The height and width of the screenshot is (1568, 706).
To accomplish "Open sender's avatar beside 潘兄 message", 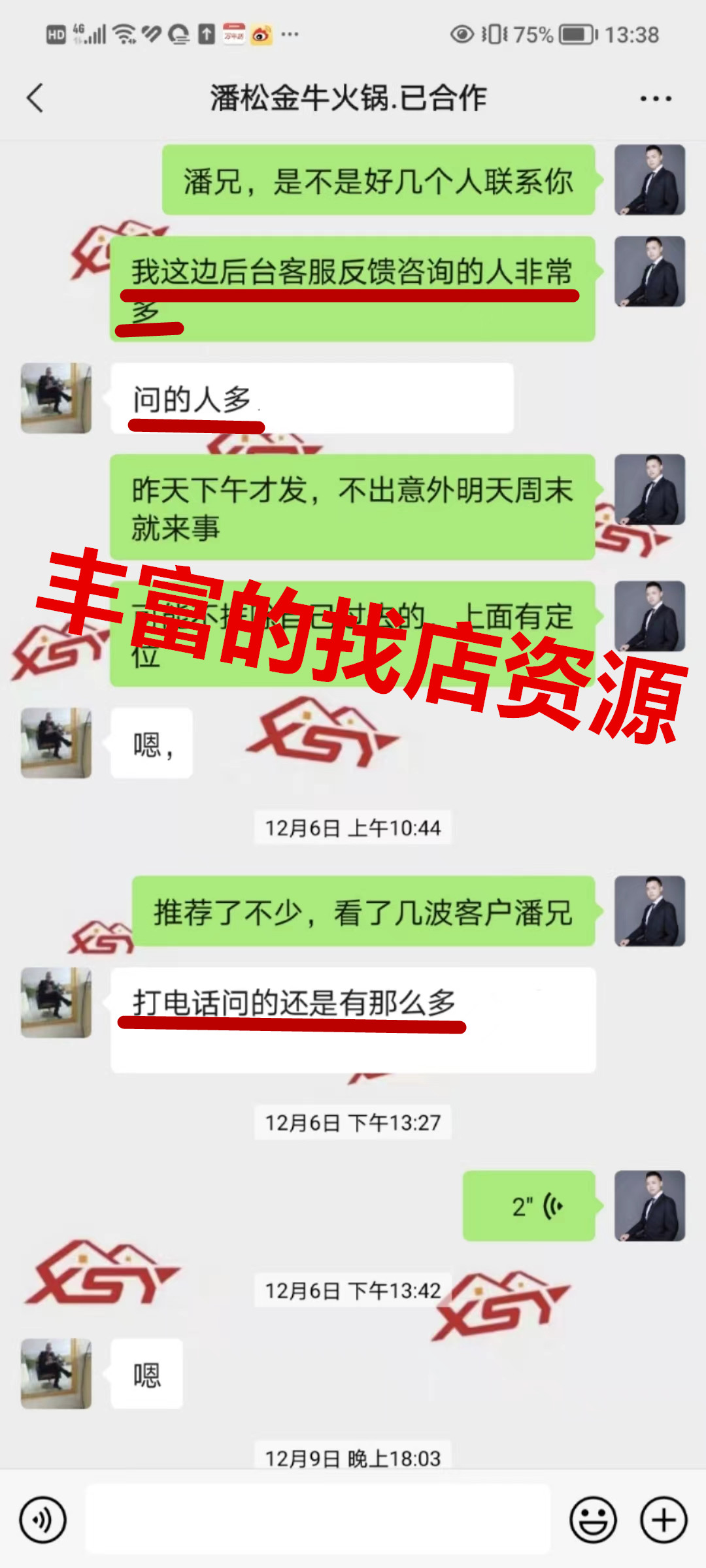I will click(x=649, y=180).
